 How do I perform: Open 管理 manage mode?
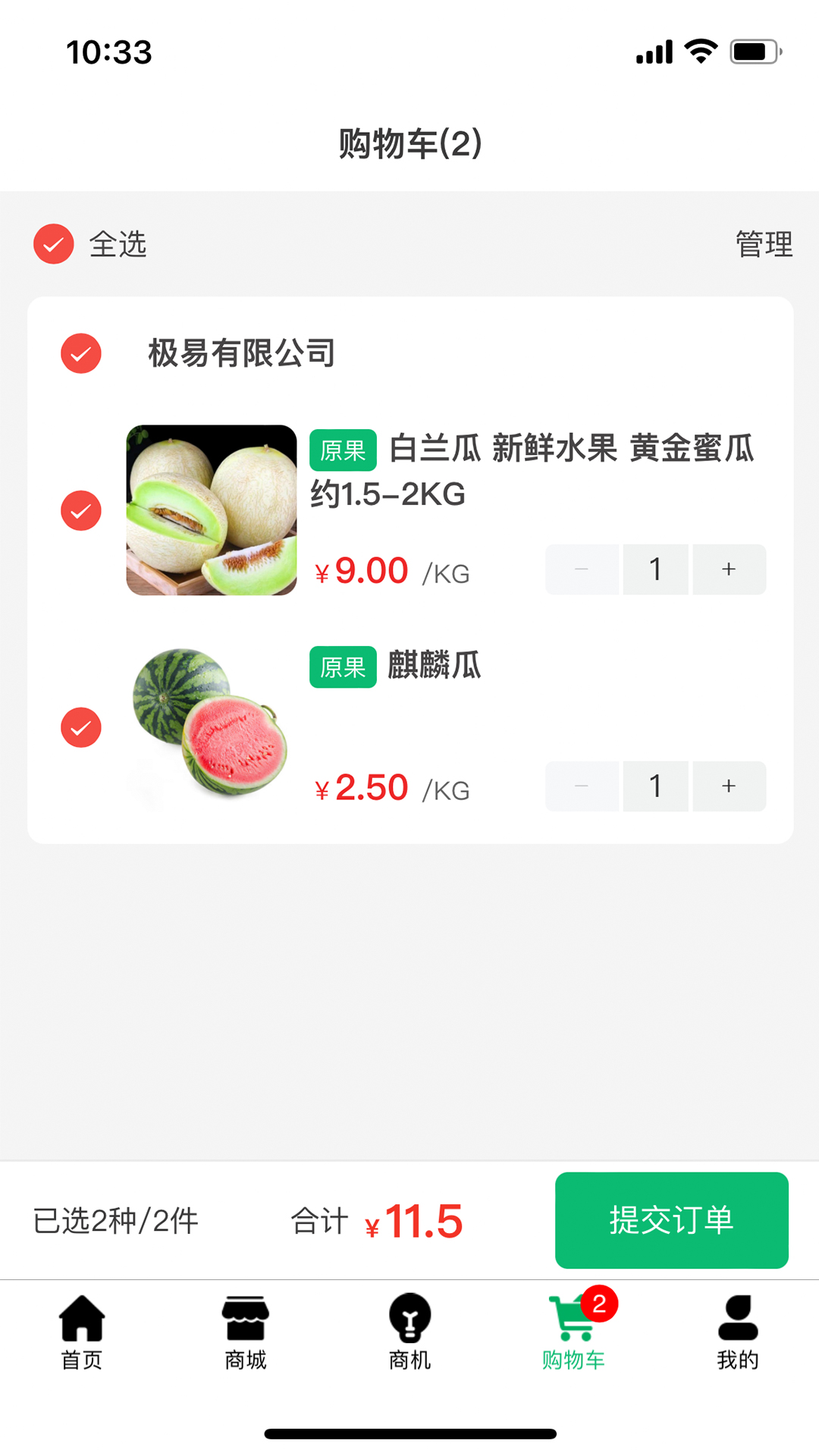point(763,244)
